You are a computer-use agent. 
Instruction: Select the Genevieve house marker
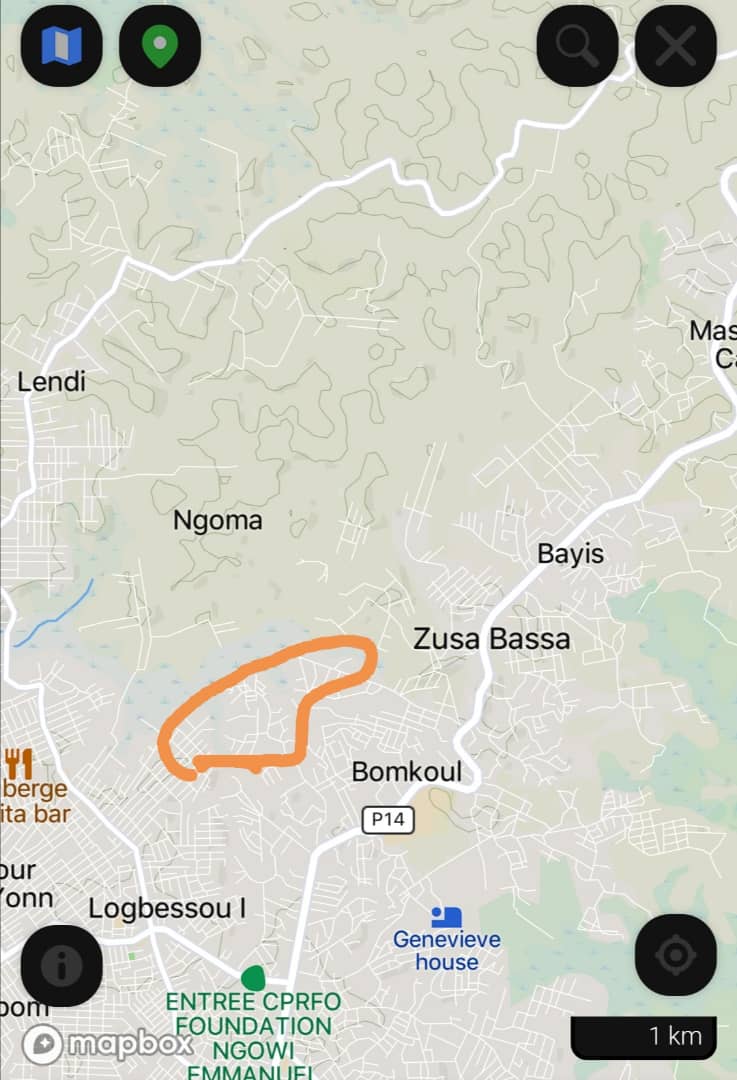tap(446, 917)
